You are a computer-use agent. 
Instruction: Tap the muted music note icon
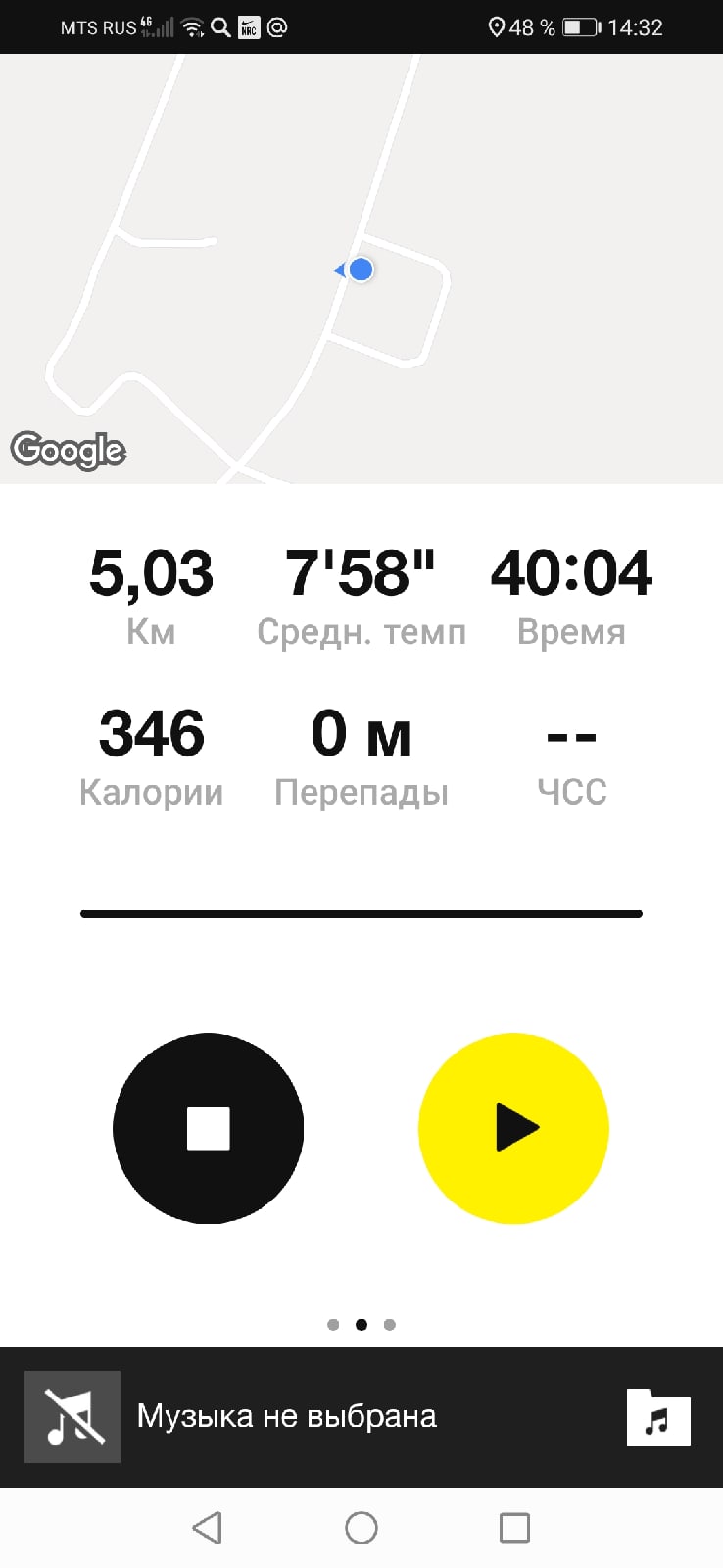(x=72, y=1417)
